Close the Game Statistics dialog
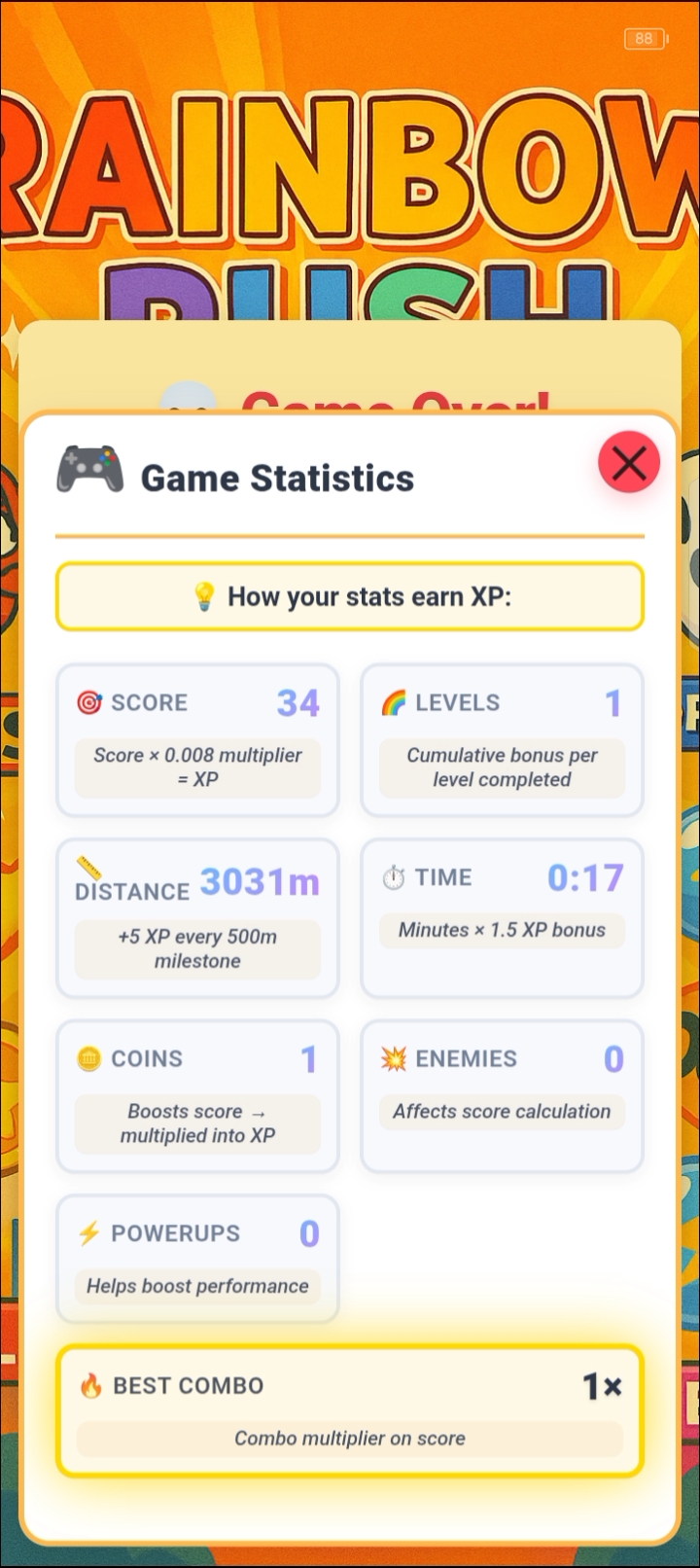The image size is (700, 1568). tap(629, 463)
